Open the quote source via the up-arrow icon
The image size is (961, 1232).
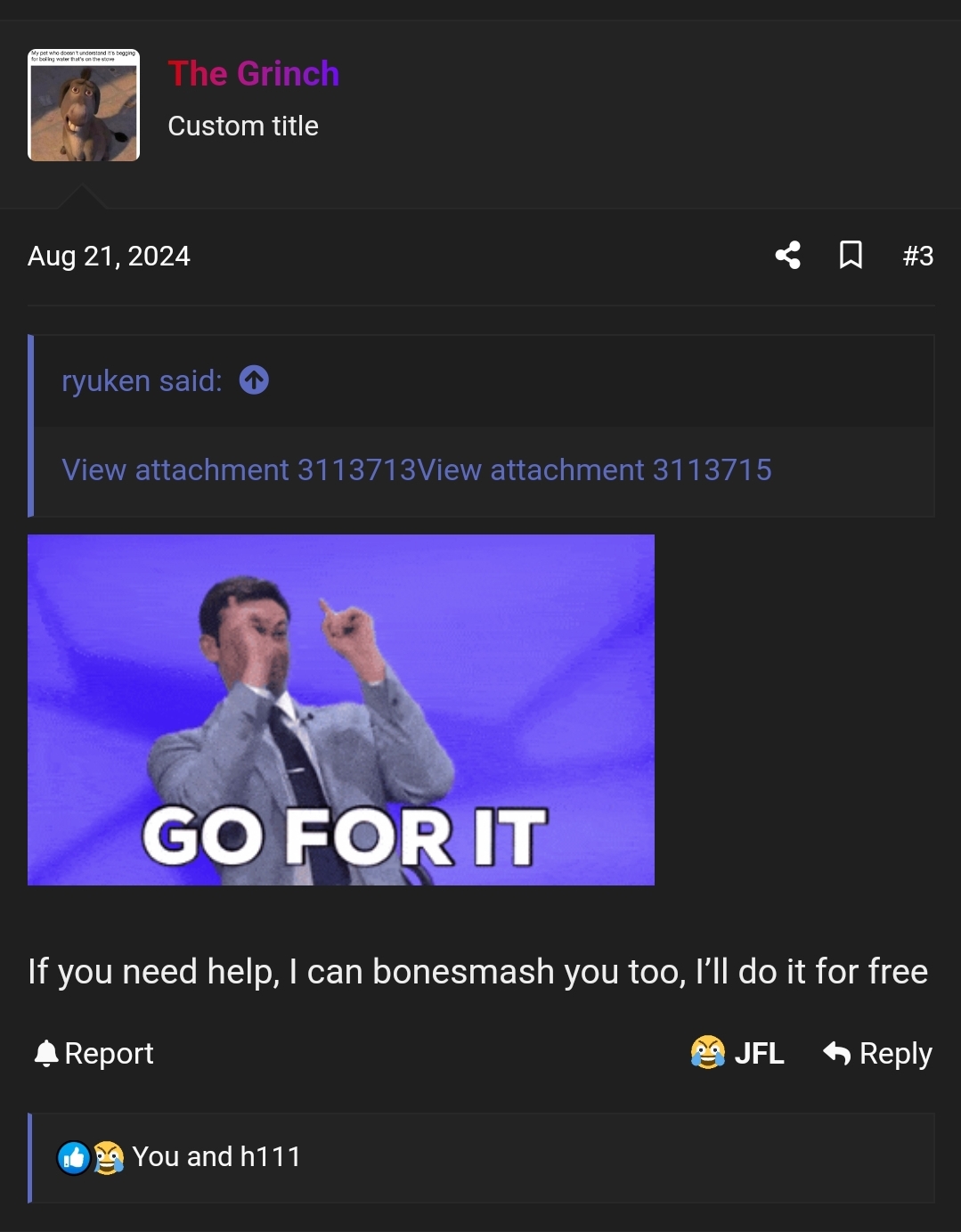click(254, 380)
